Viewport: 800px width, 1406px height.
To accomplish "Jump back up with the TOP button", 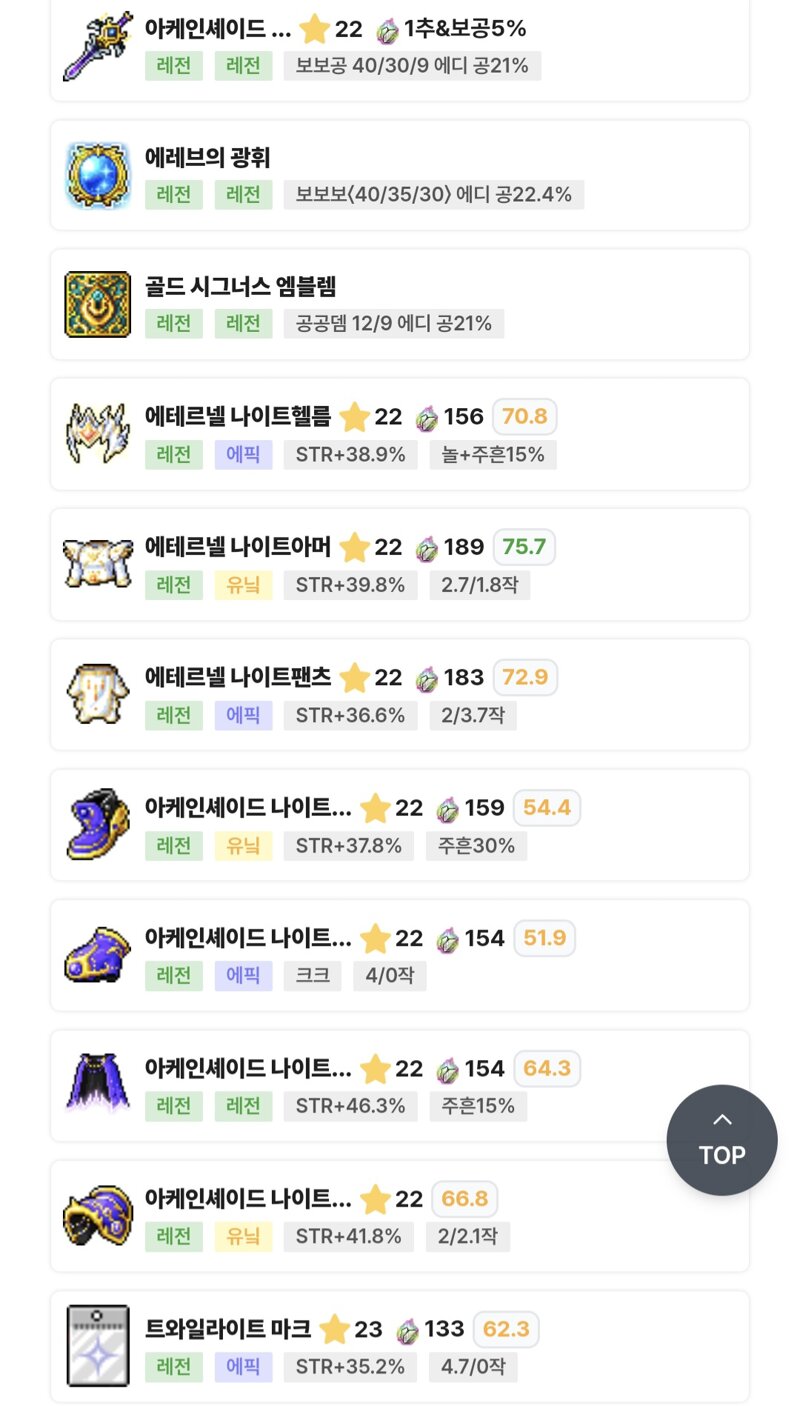I will pyautogui.click(x=721, y=1140).
